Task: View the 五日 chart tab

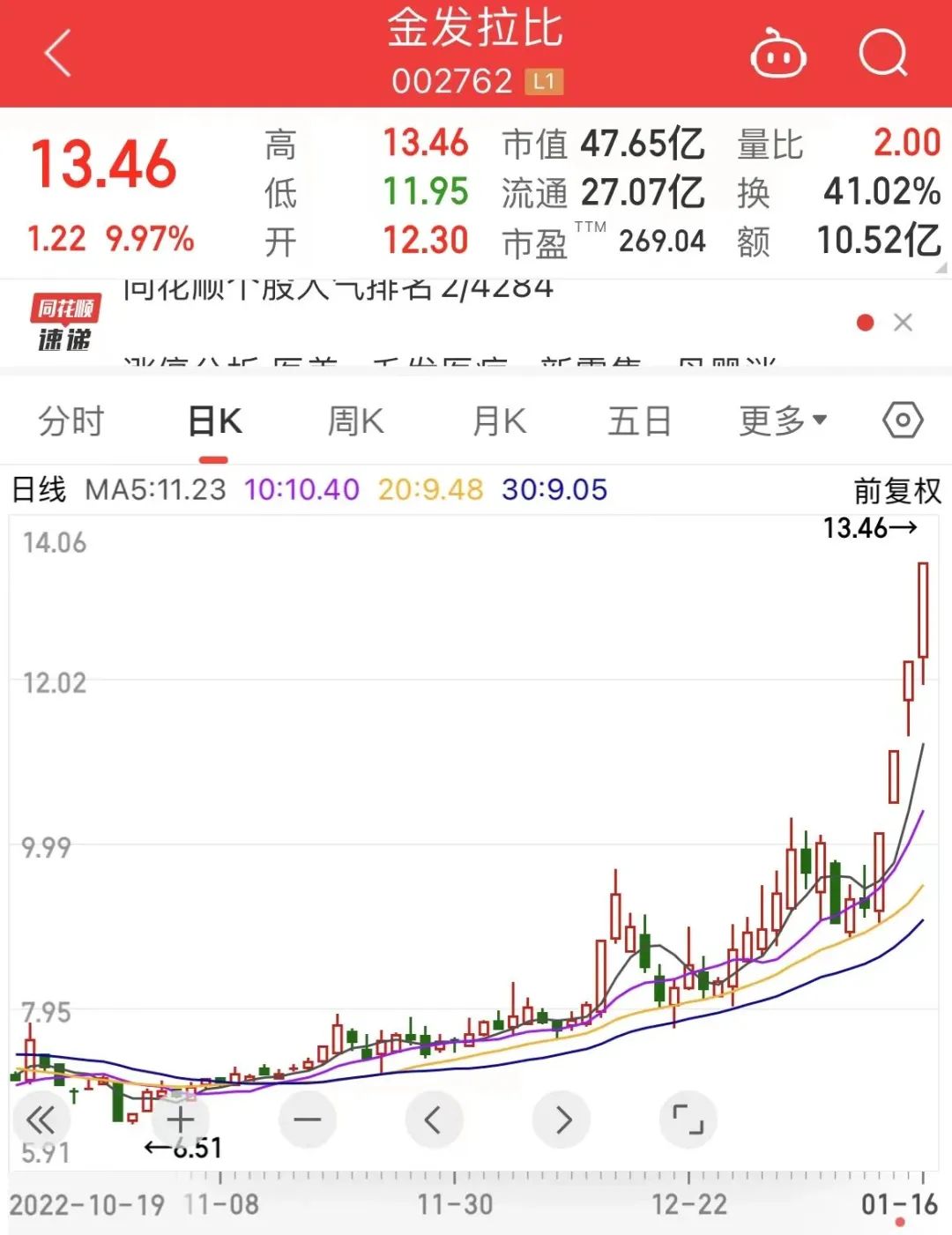Action: [639, 421]
